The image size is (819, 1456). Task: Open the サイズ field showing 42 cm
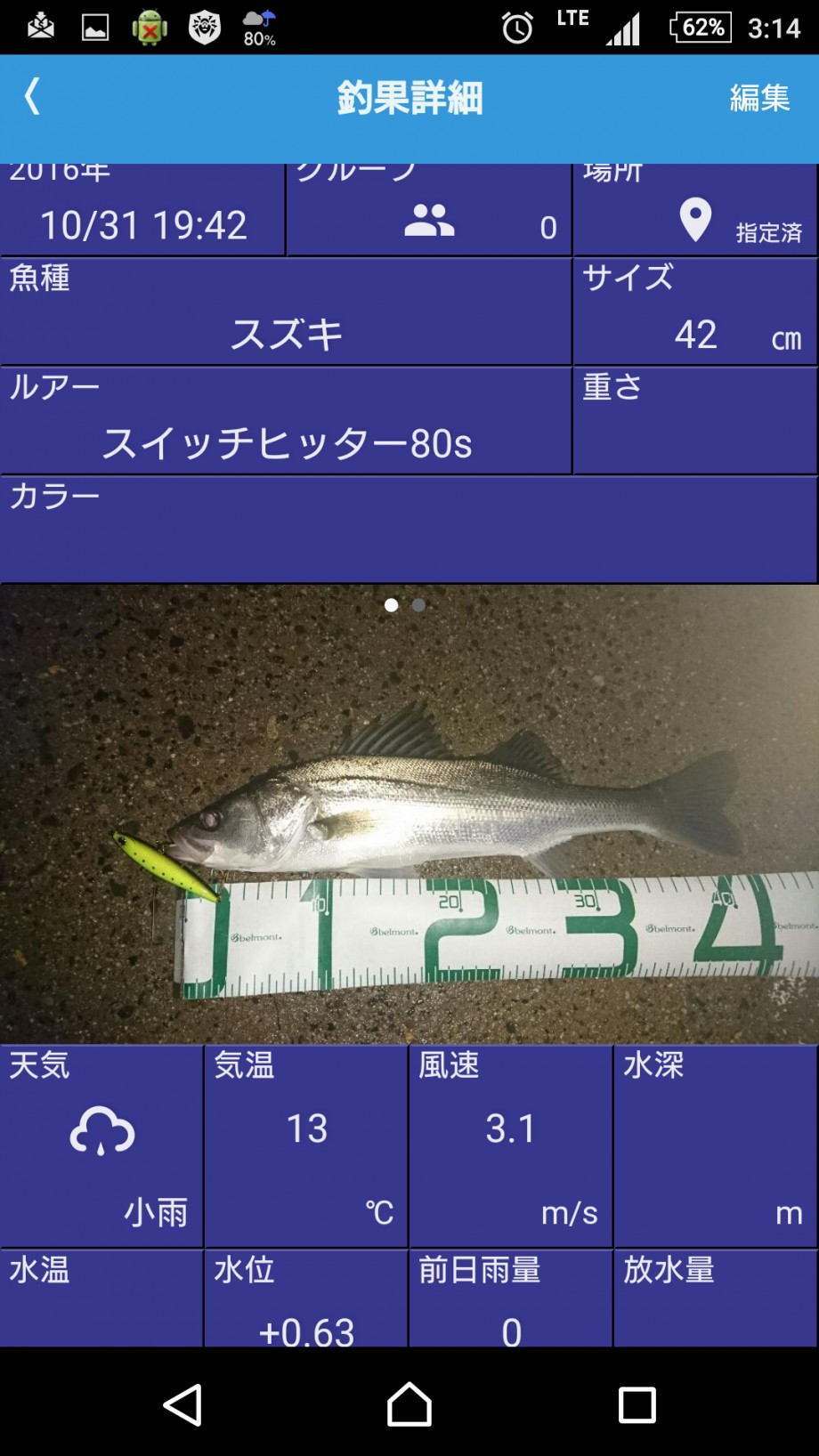tap(695, 311)
